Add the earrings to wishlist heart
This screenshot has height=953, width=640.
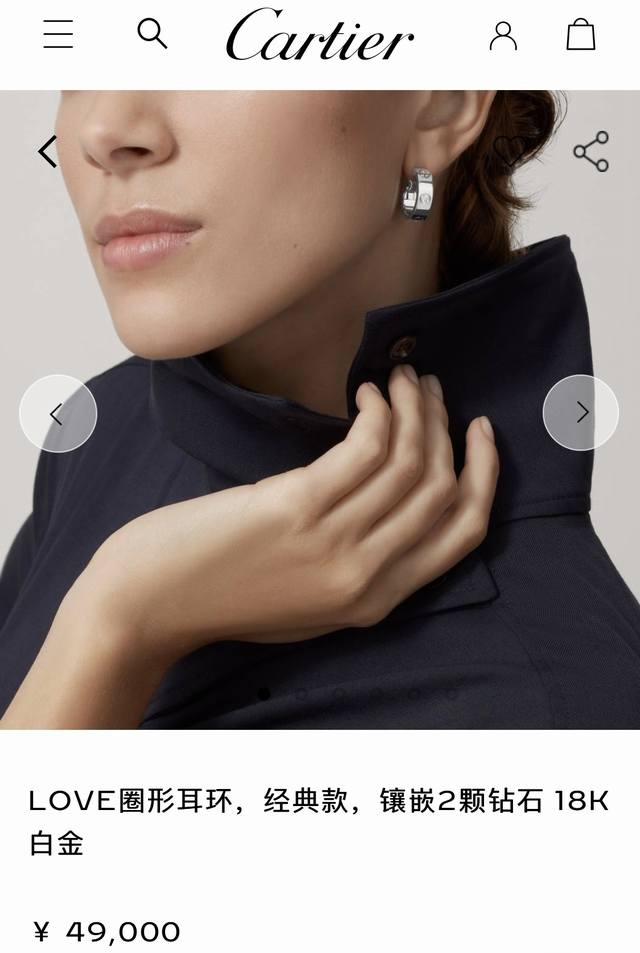click(x=510, y=151)
